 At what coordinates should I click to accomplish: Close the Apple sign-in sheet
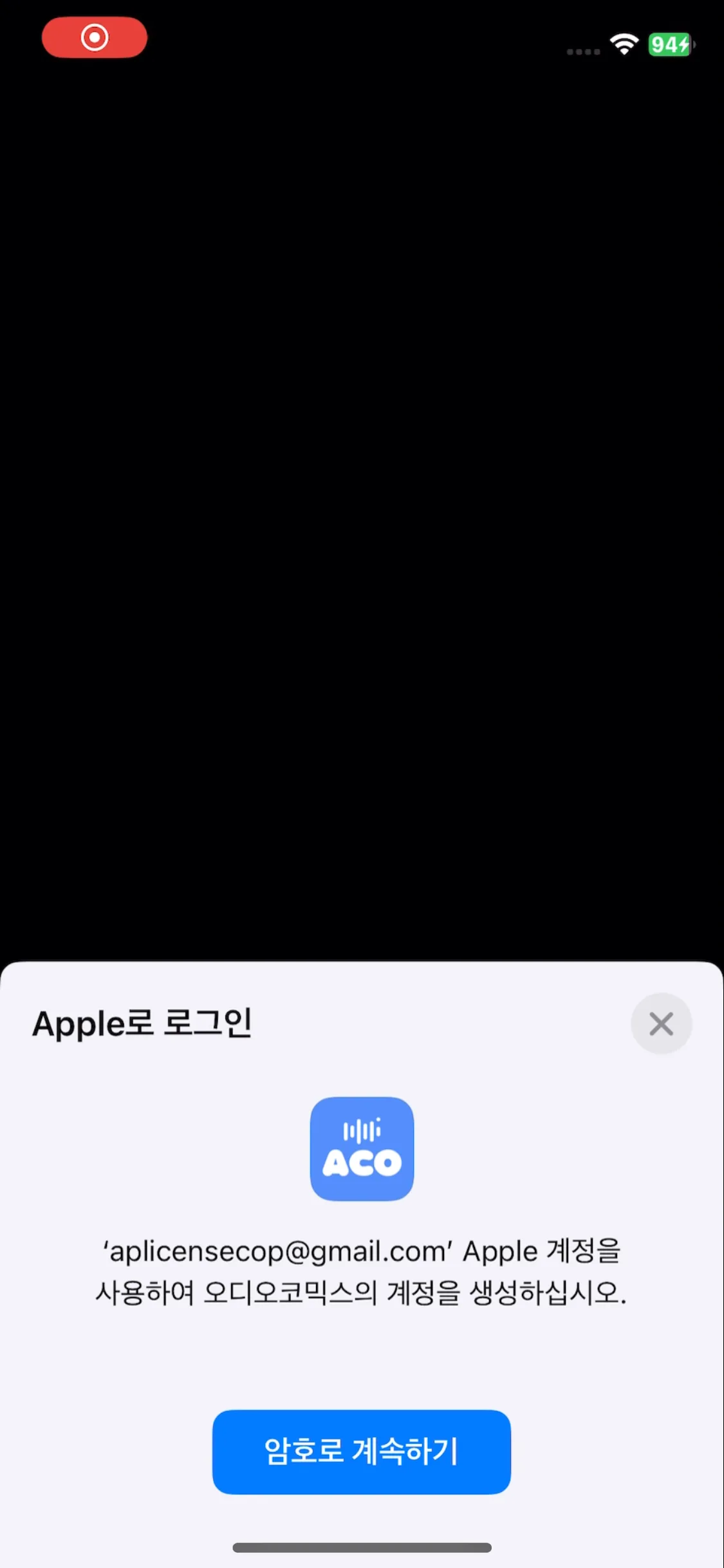click(661, 1023)
